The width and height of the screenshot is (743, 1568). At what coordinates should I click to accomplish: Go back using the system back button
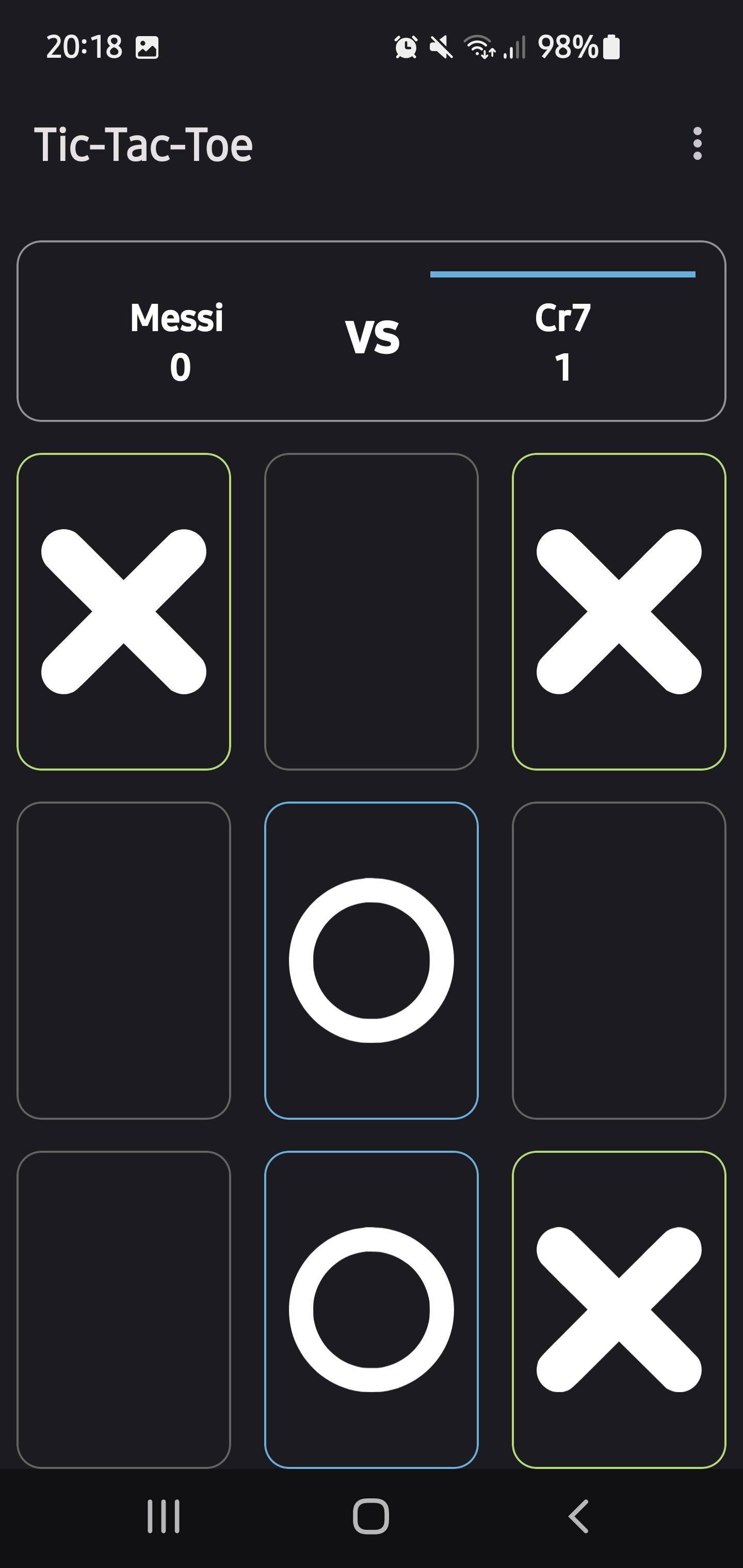pos(578,1516)
